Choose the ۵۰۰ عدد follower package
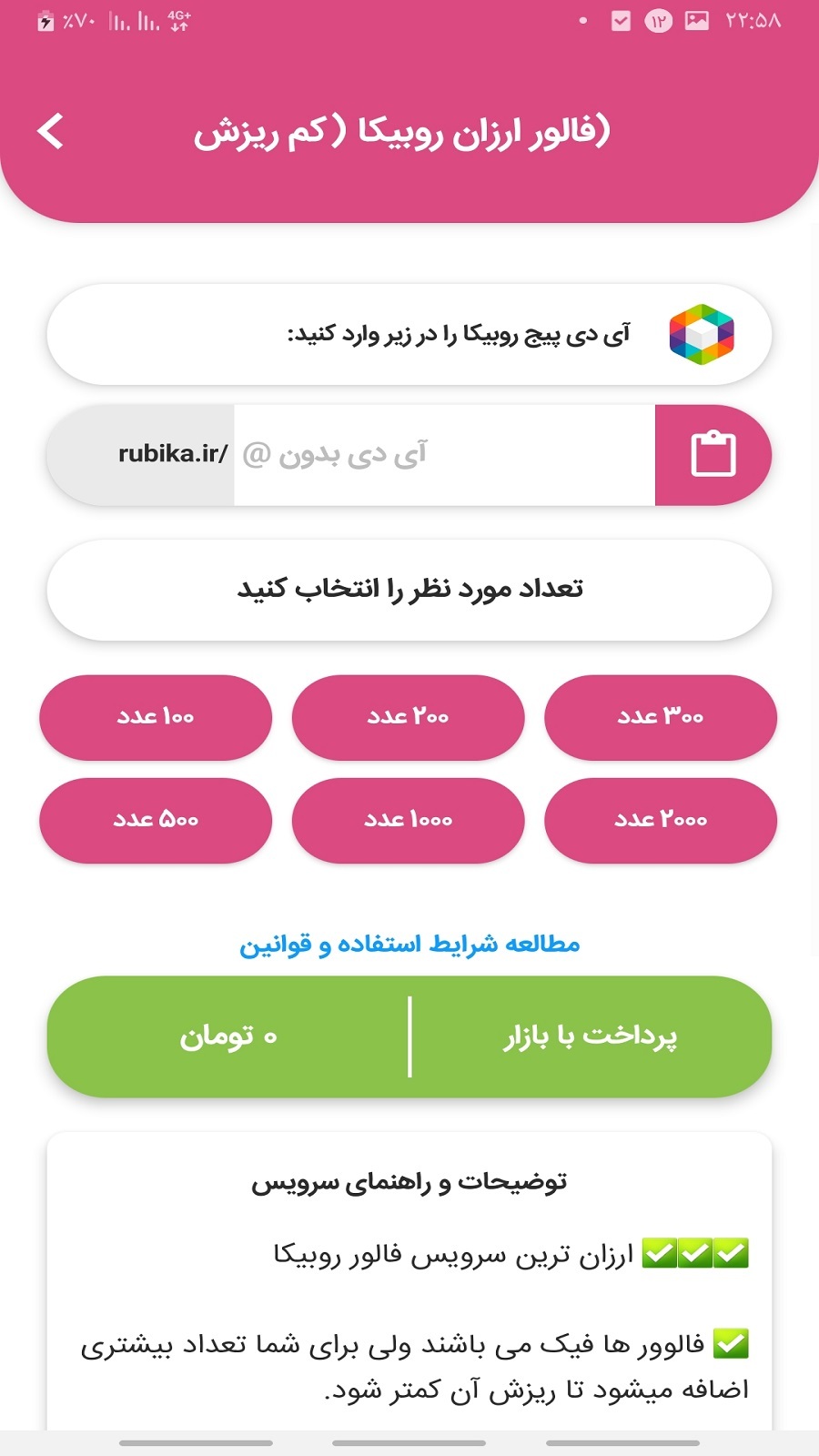Screen dimensions: 819x1456 pyautogui.click(x=155, y=820)
